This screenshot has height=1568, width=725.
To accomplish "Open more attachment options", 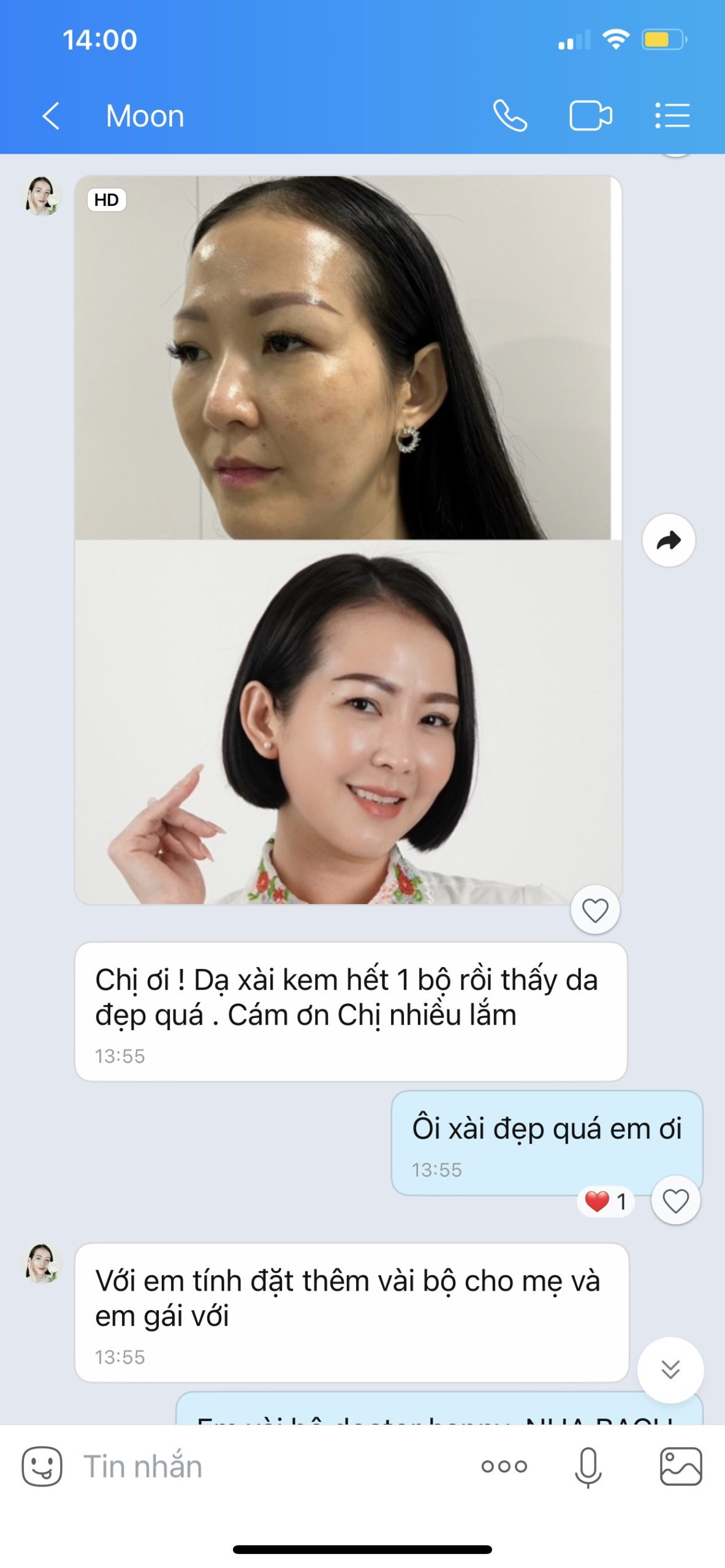I will point(504,1467).
